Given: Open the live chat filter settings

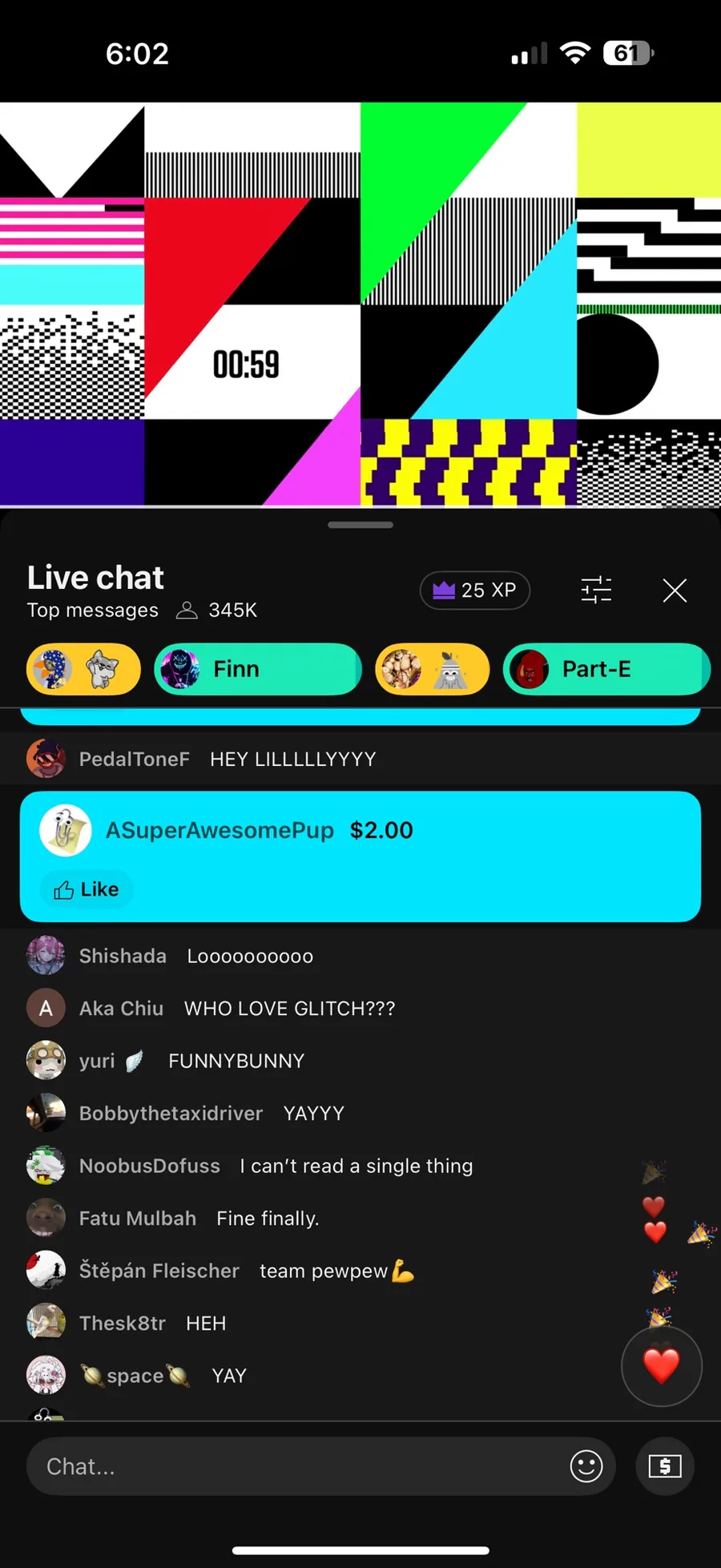Looking at the screenshot, I should (x=596, y=591).
